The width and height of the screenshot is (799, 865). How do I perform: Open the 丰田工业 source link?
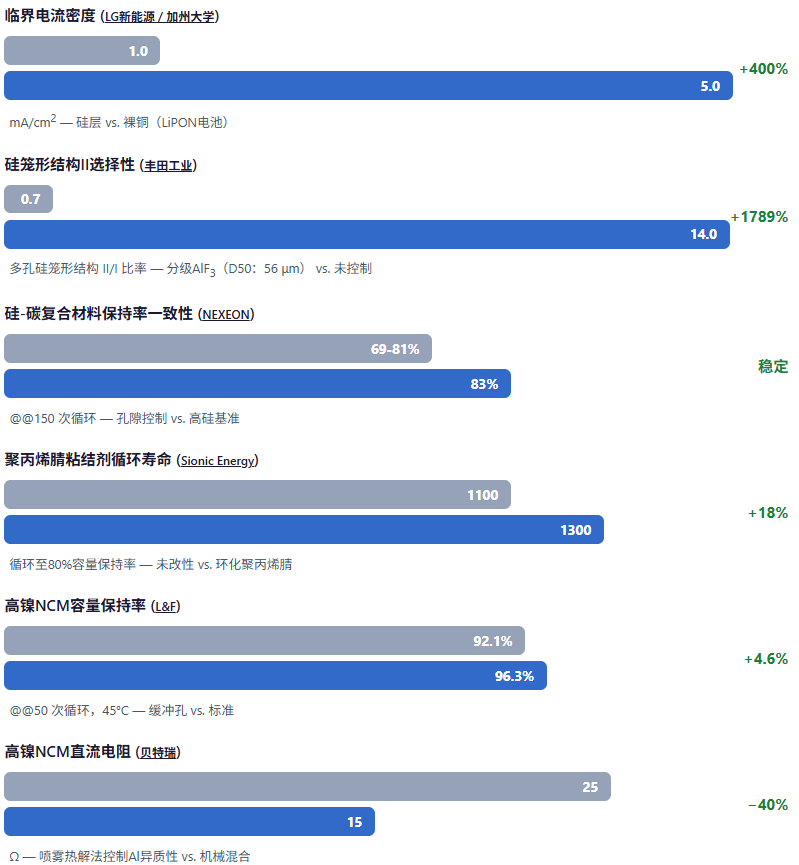point(168,166)
